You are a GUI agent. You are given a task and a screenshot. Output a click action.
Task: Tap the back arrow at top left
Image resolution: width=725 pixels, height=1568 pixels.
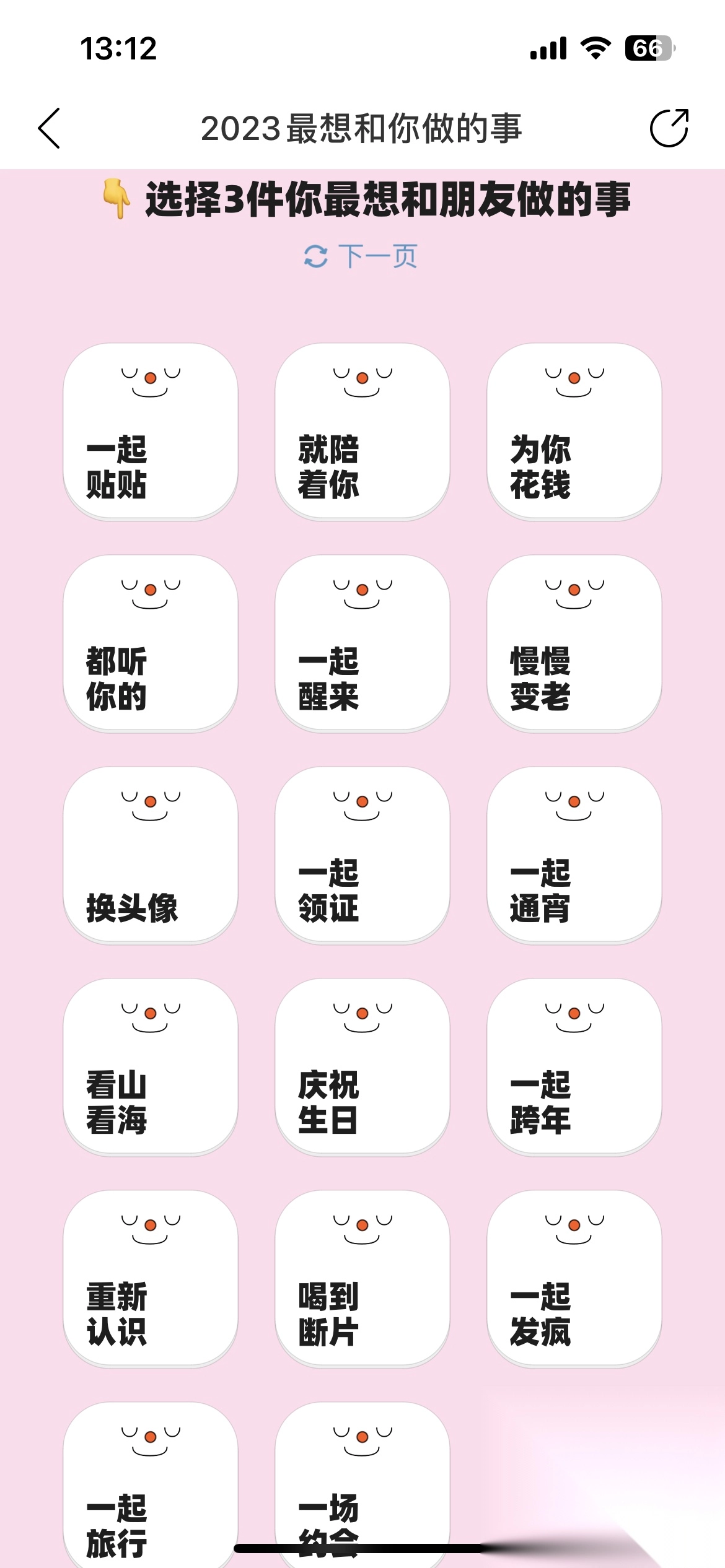(50, 128)
